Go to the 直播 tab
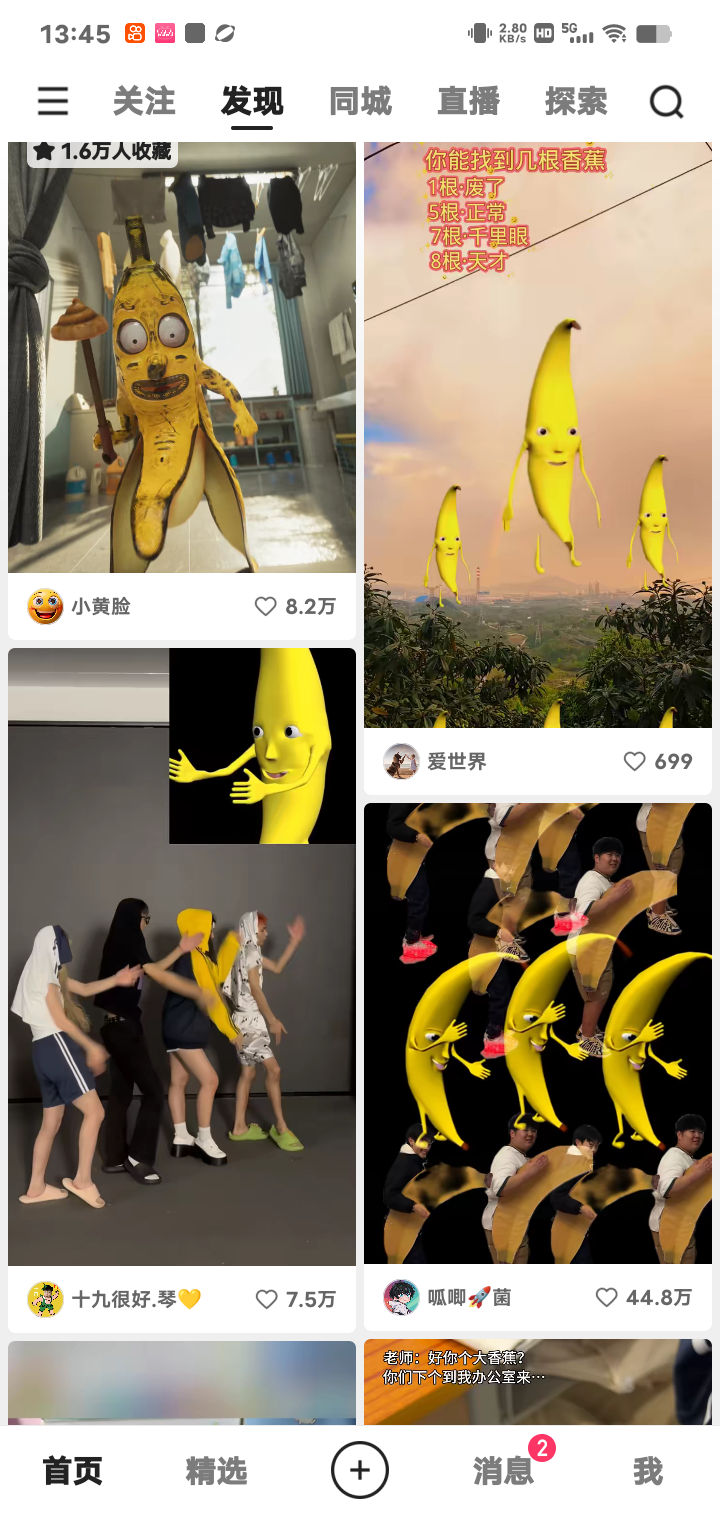Screen dimensions: 720x1516 (x=468, y=101)
